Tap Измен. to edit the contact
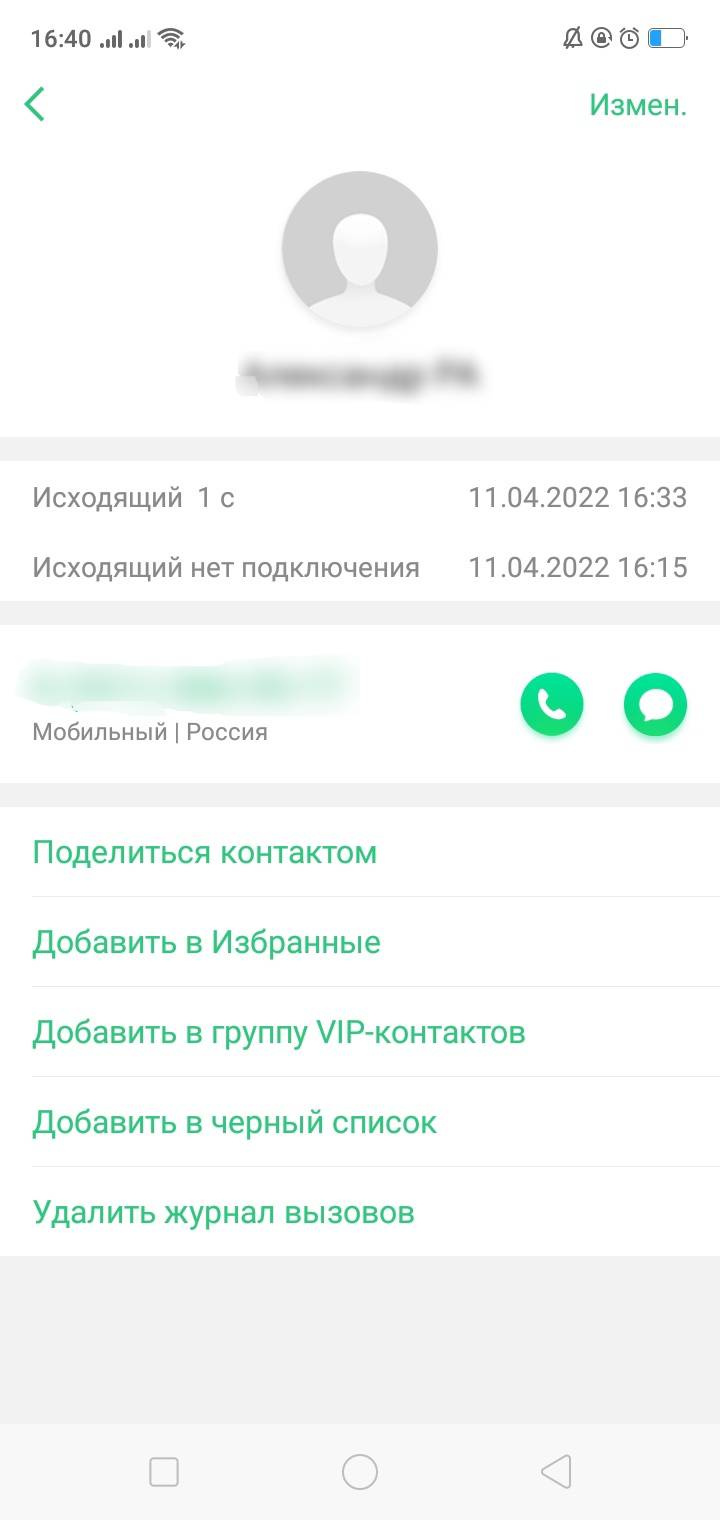 (637, 105)
